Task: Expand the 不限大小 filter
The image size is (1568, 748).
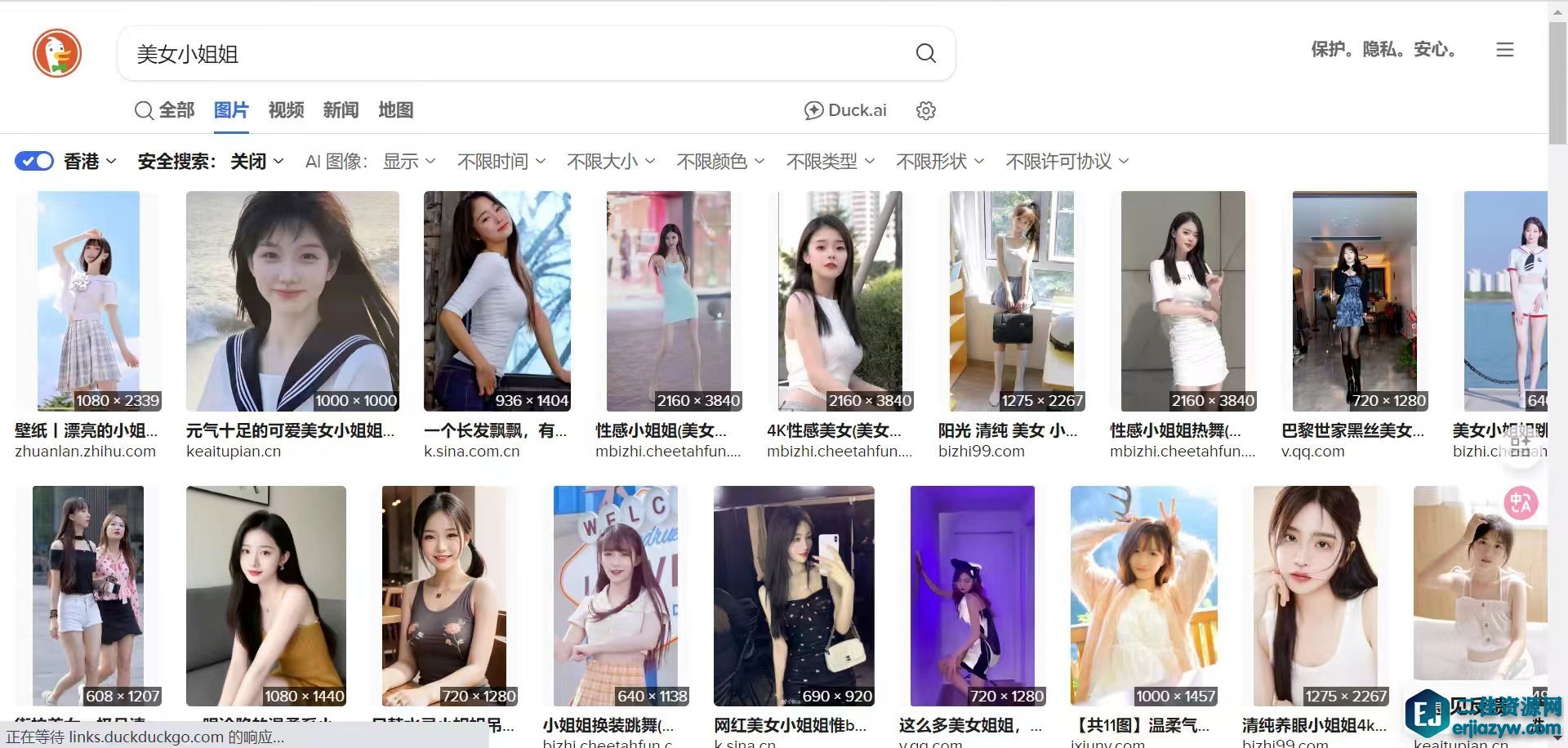Action: pos(611,162)
